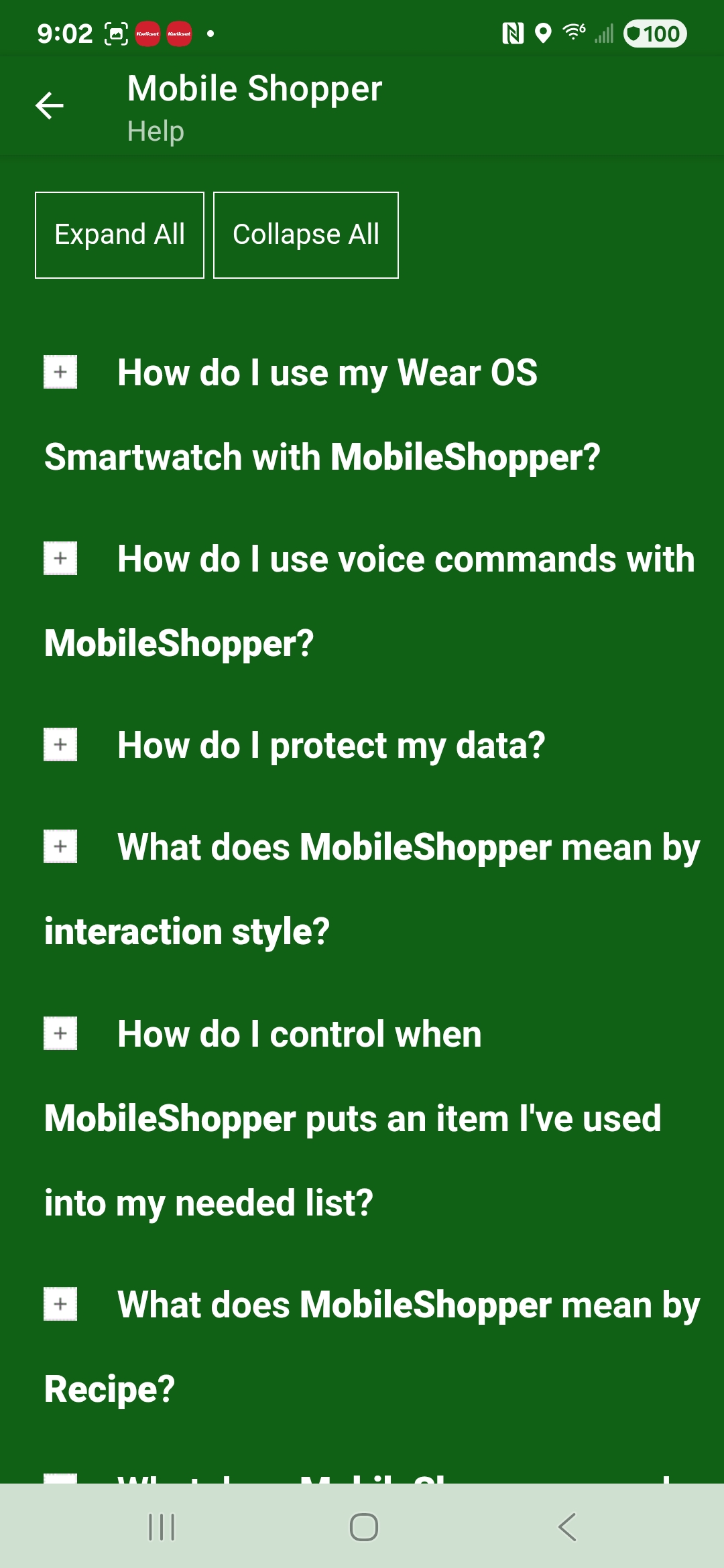Tap the location icon in the status bar
The width and height of the screenshot is (724, 1568).
click(542, 32)
